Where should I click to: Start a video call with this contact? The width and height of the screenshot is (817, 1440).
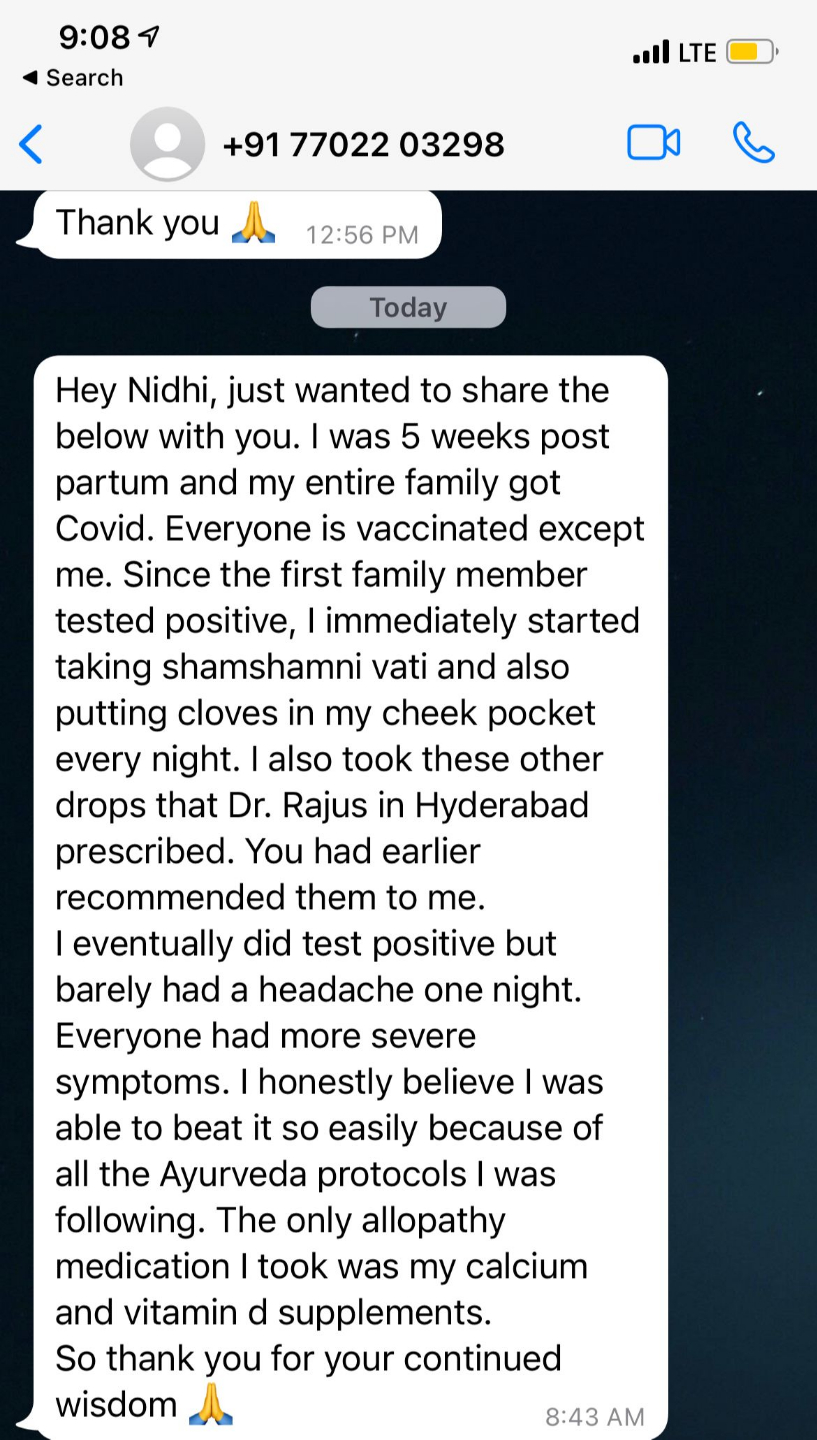653,143
